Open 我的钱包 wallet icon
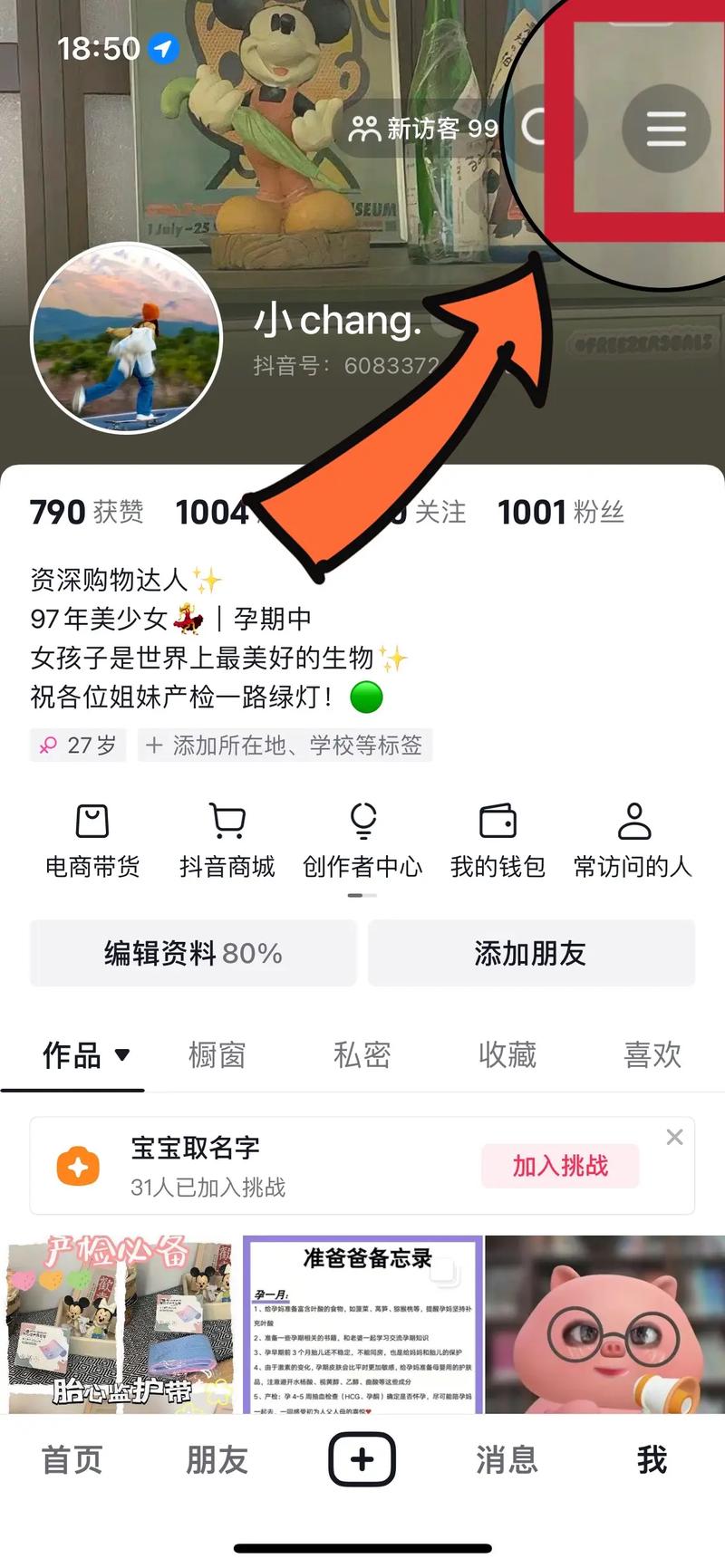The height and width of the screenshot is (1568, 725). pos(498,840)
